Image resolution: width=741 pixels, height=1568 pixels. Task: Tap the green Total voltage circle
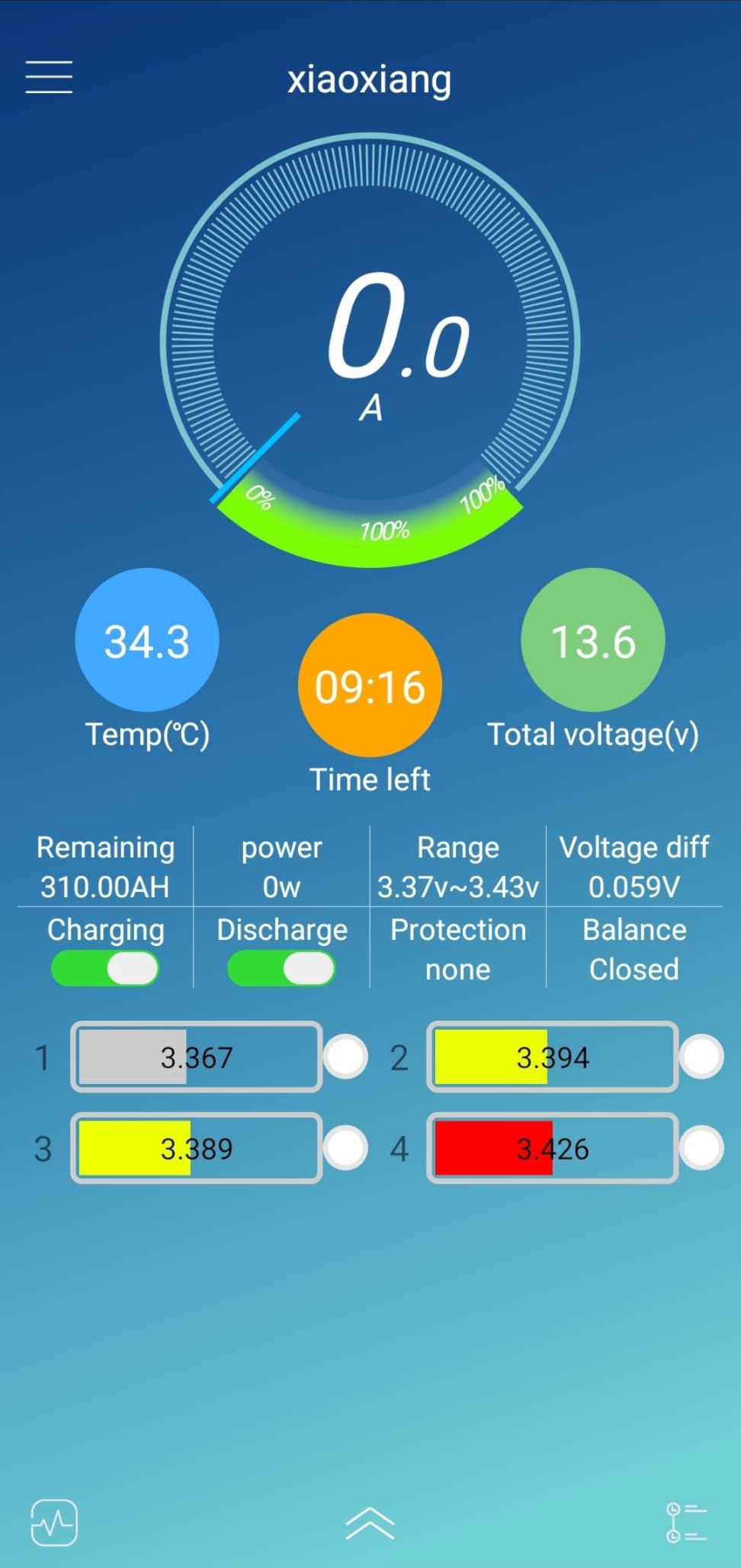pyautogui.click(x=592, y=640)
